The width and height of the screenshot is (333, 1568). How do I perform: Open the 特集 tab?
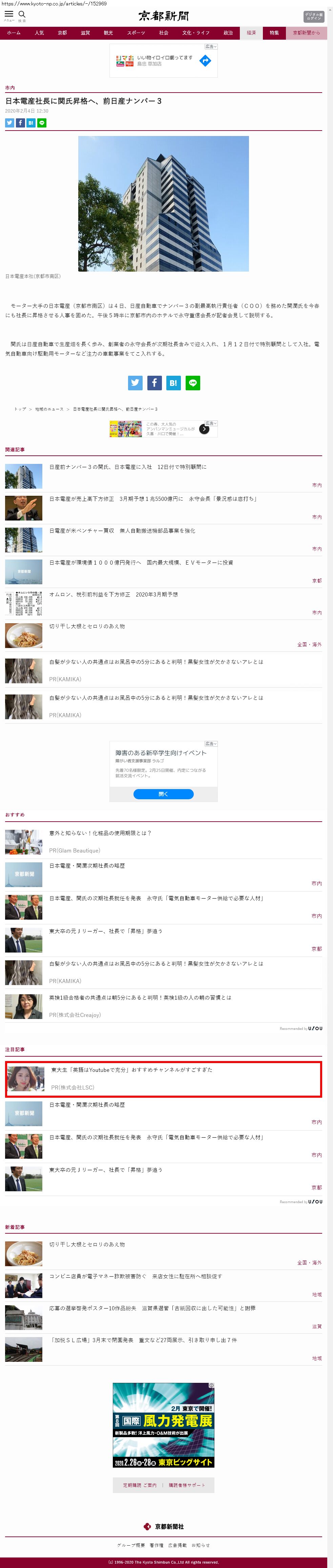click(274, 33)
